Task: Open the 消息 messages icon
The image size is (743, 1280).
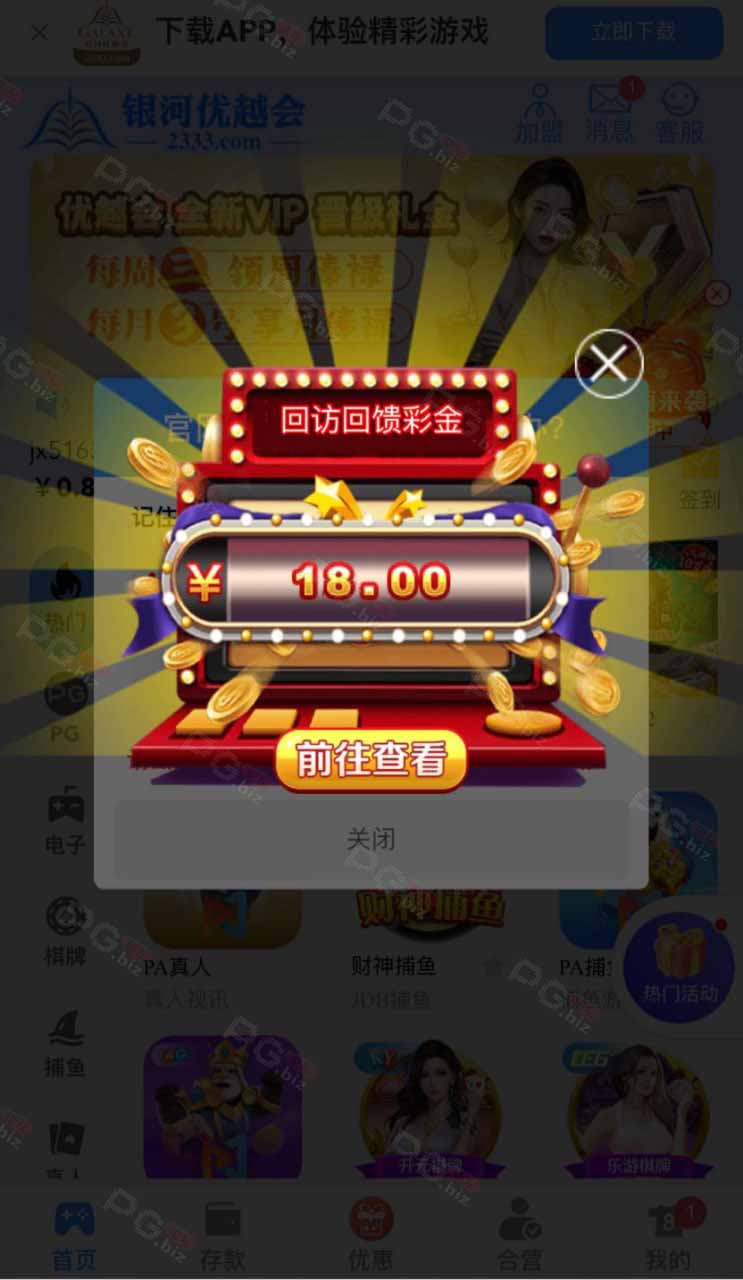Action: pyautogui.click(x=609, y=111)
